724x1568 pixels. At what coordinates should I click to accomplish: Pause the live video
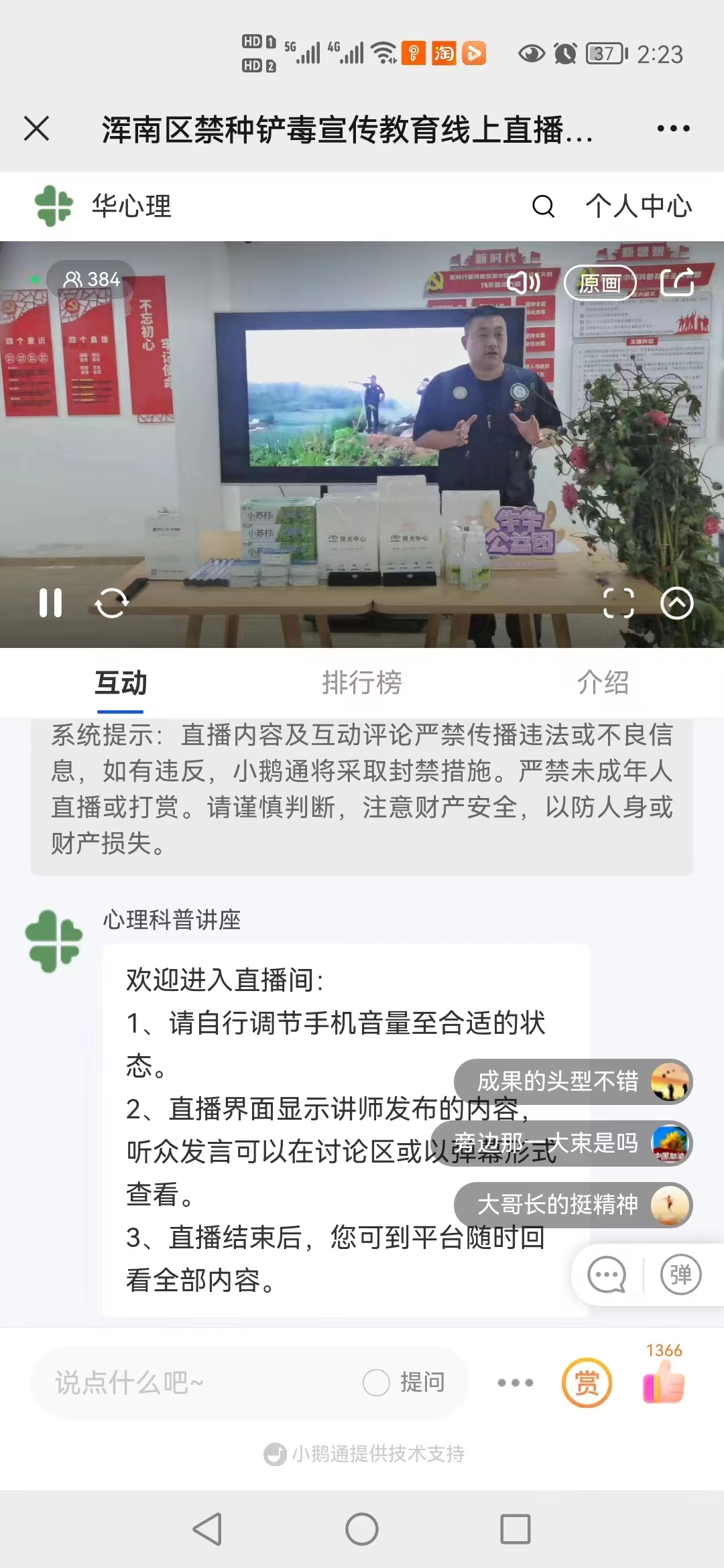coord(50,603)
